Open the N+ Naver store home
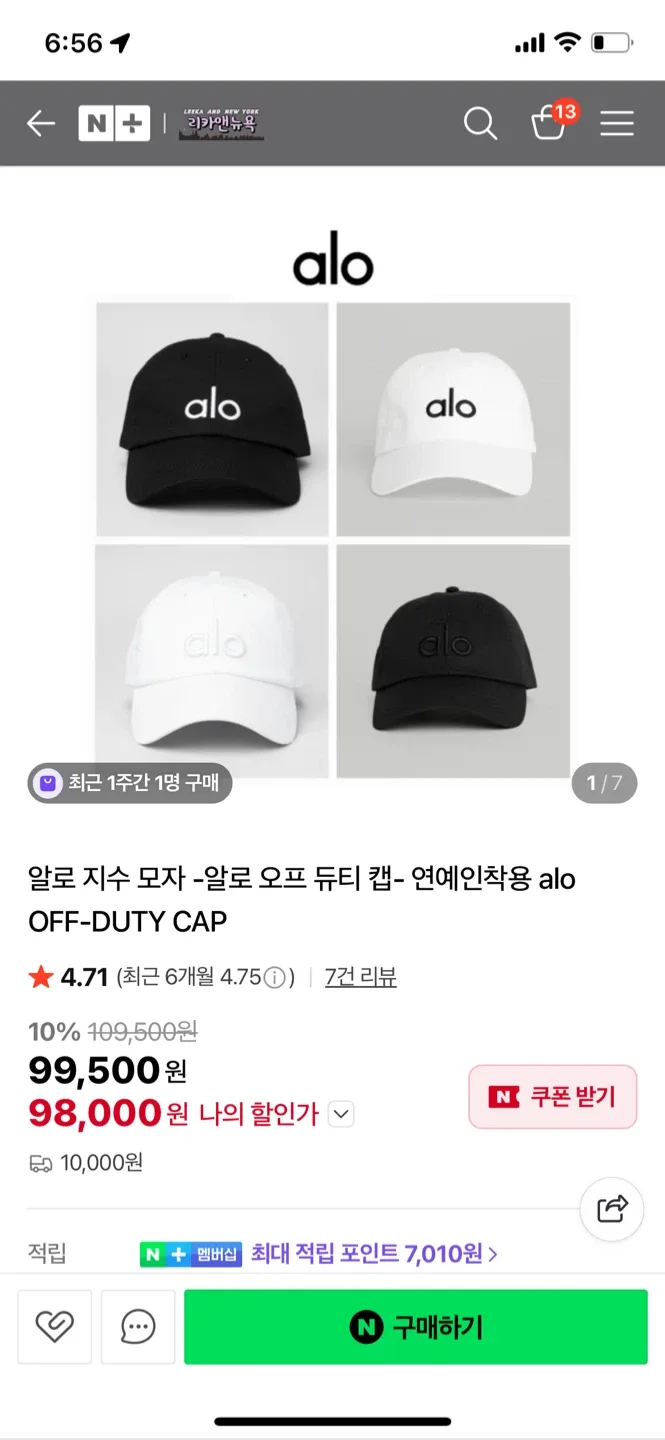Screen dimensions: 665x1440 (x=114, y=124)
